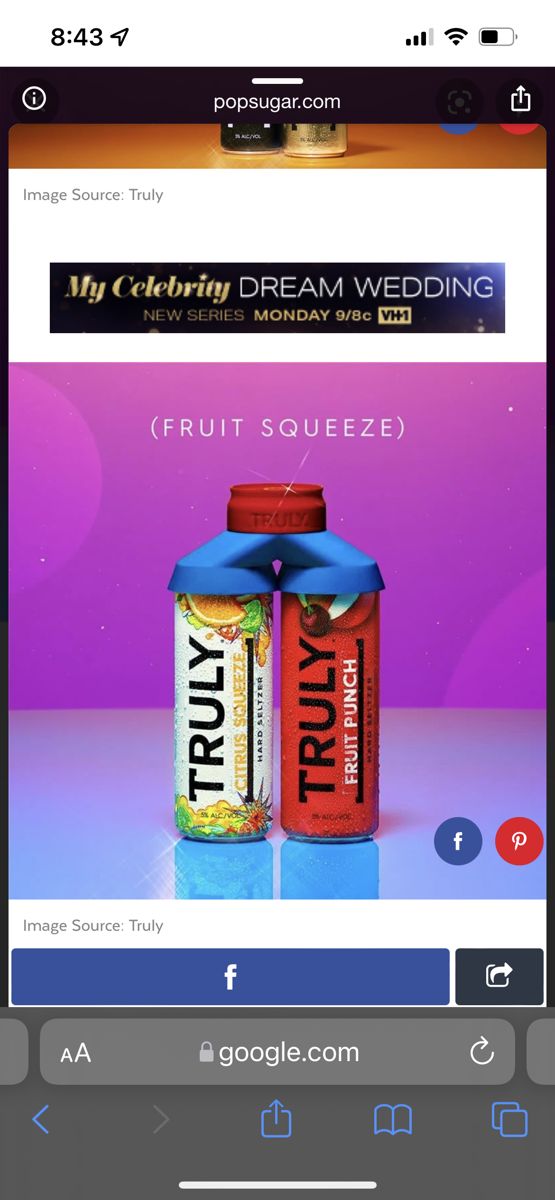The height and width of the screenshot is (1200, 555).
Task: Open the My Celebrity Dream Wedding ad banner
Action: click(277, 297)
